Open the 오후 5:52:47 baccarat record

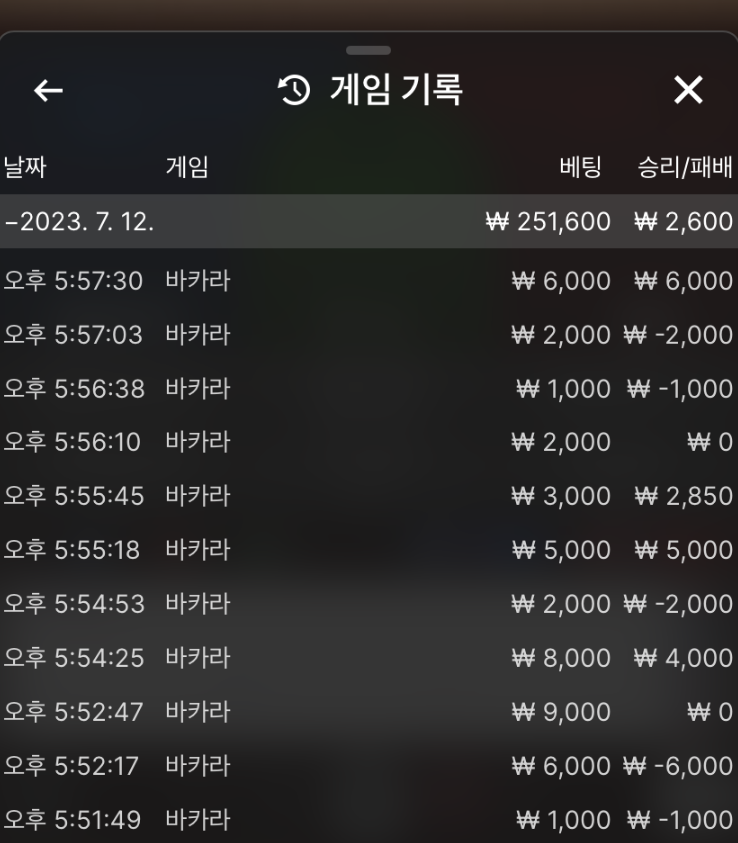click(368, 712)
